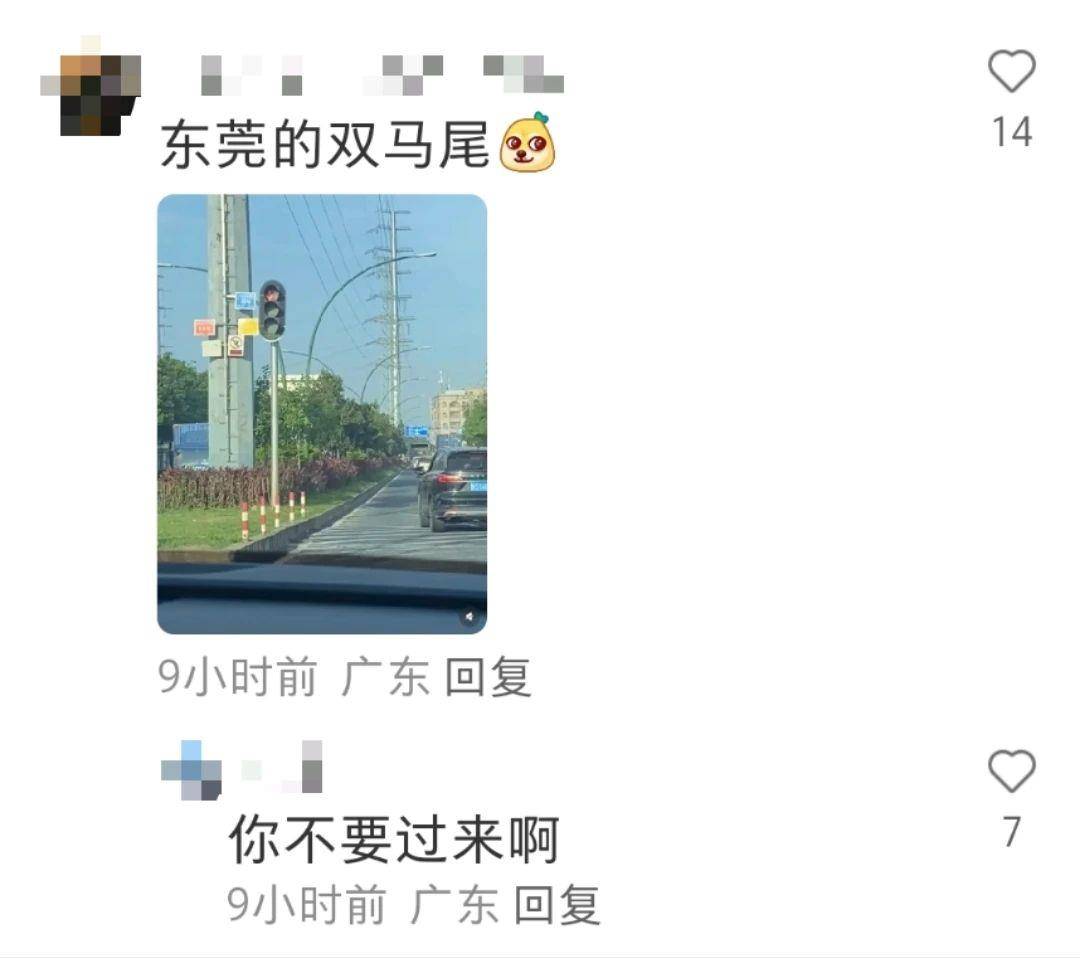This screenshot has height=958, width=1080.
Task: Open the avatar of the 你不要过来啊 commenter
Action: point(192,772)
